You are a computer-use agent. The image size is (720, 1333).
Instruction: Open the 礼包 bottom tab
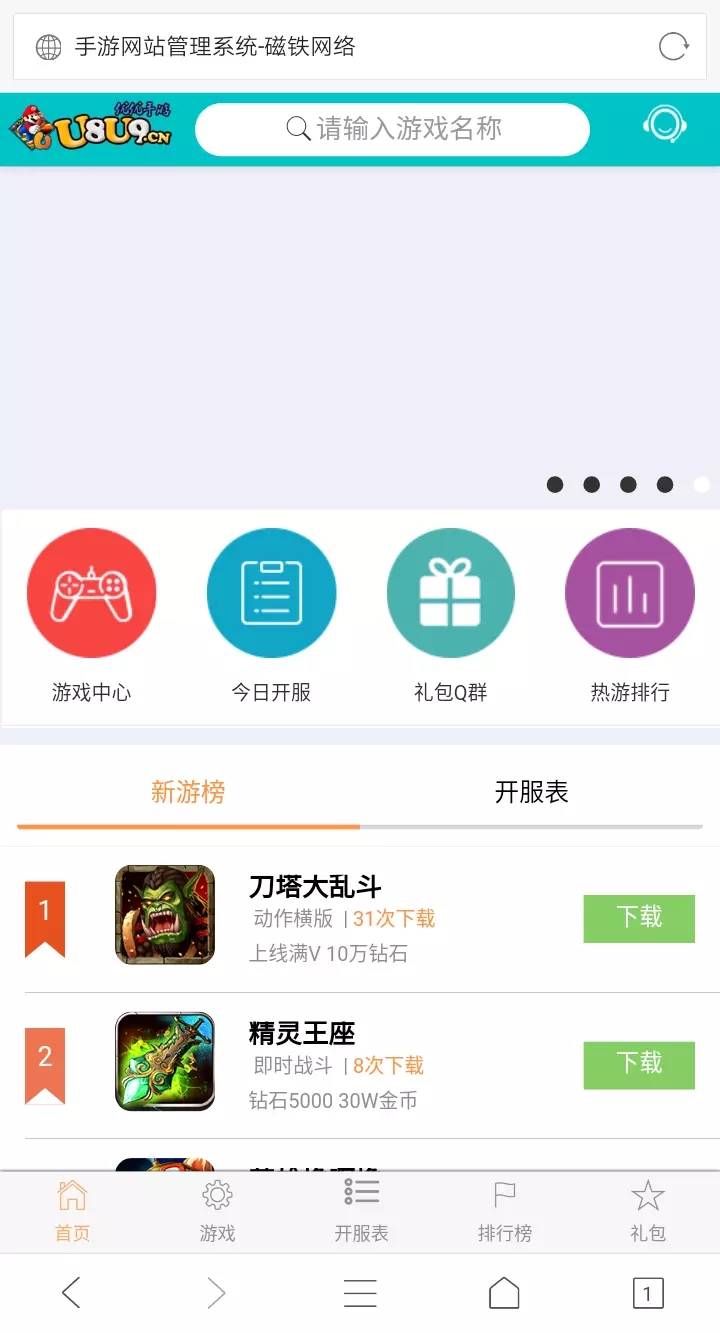pyautogui.click(x=648, y=1210)
